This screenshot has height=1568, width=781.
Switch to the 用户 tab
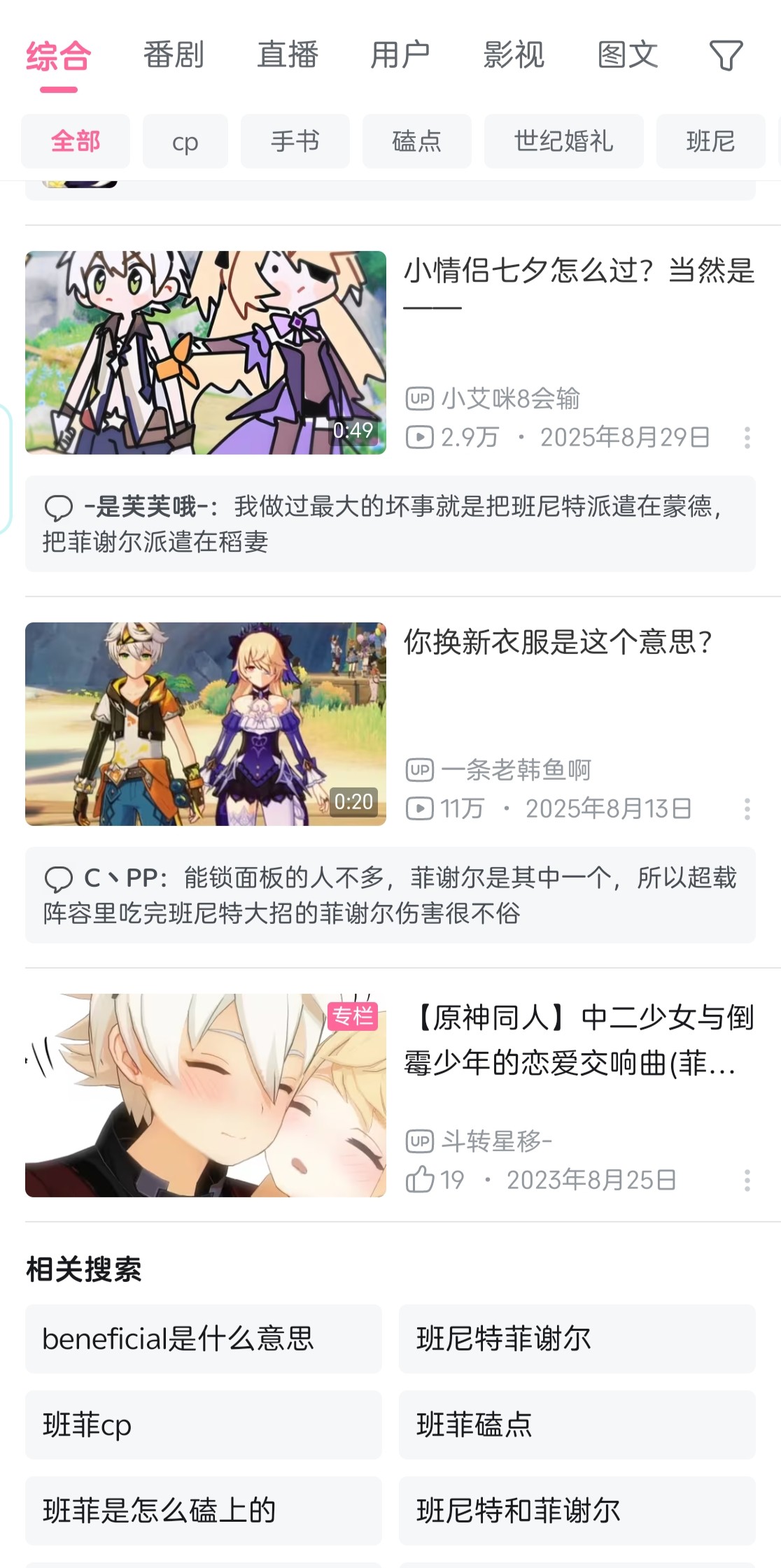[x=400, y=55]
